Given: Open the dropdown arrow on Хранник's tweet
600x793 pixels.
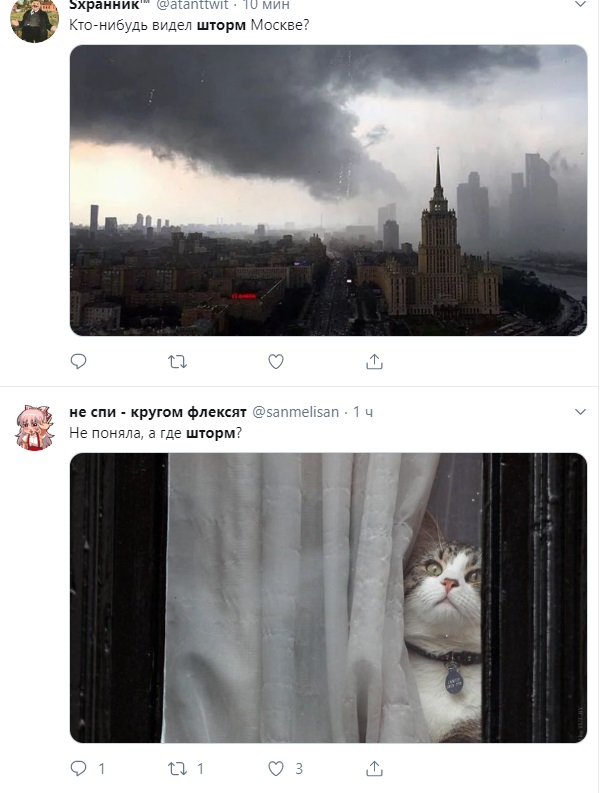Looking at the screenshot, I should [x=581, y=6].
